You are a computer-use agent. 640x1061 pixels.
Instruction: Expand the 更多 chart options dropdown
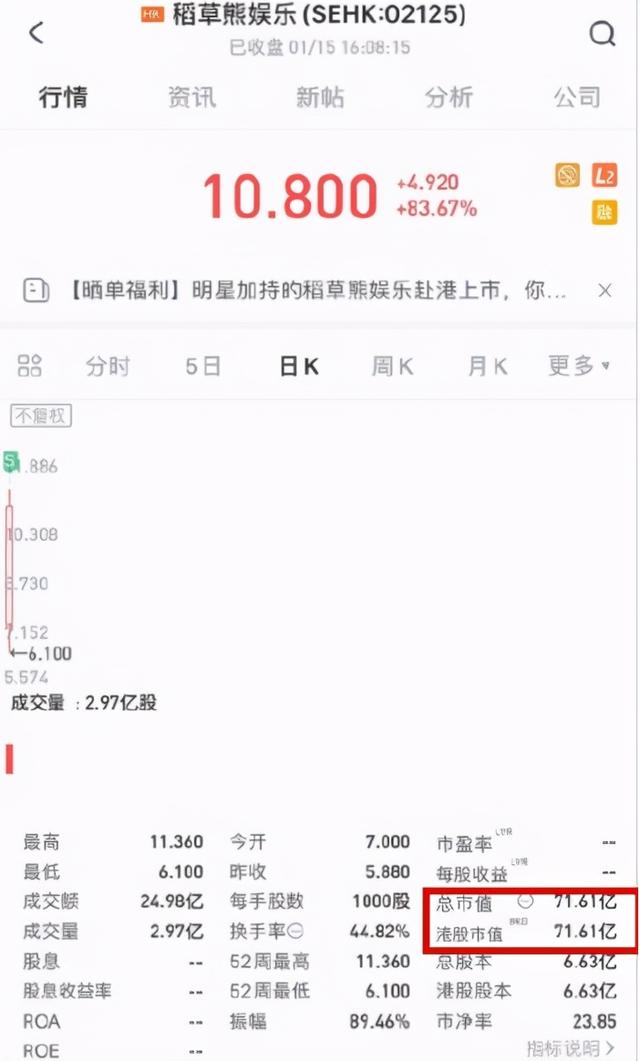click(x=578, y=366)
